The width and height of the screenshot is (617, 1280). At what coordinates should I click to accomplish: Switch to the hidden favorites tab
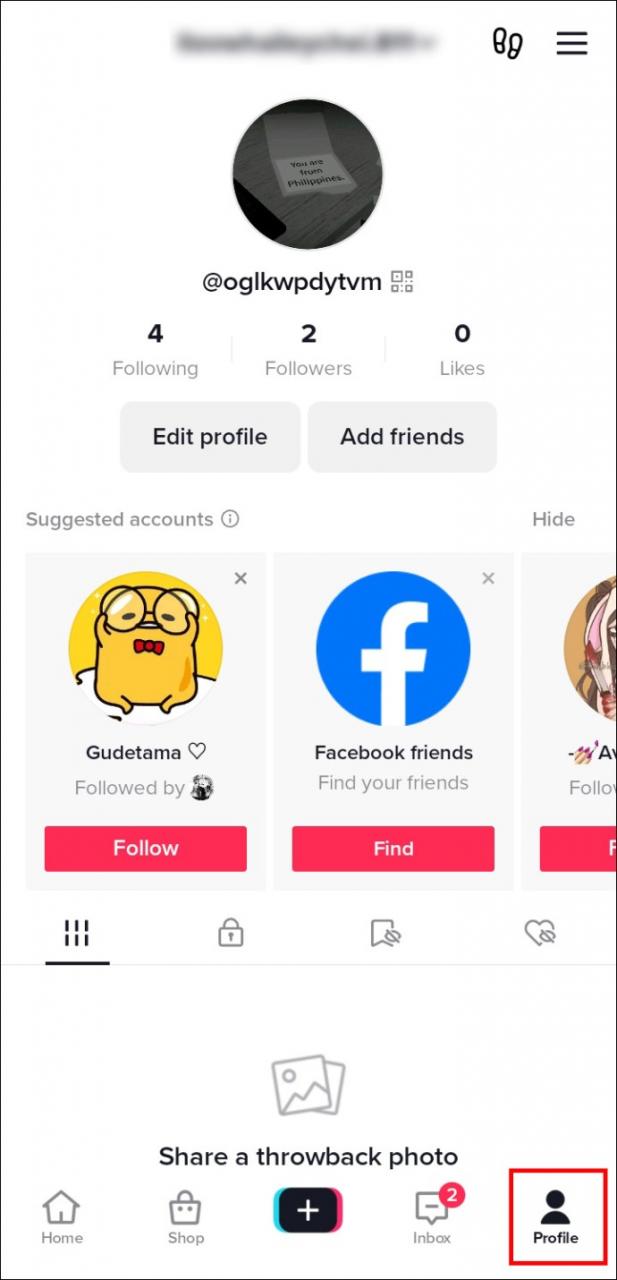385,933
